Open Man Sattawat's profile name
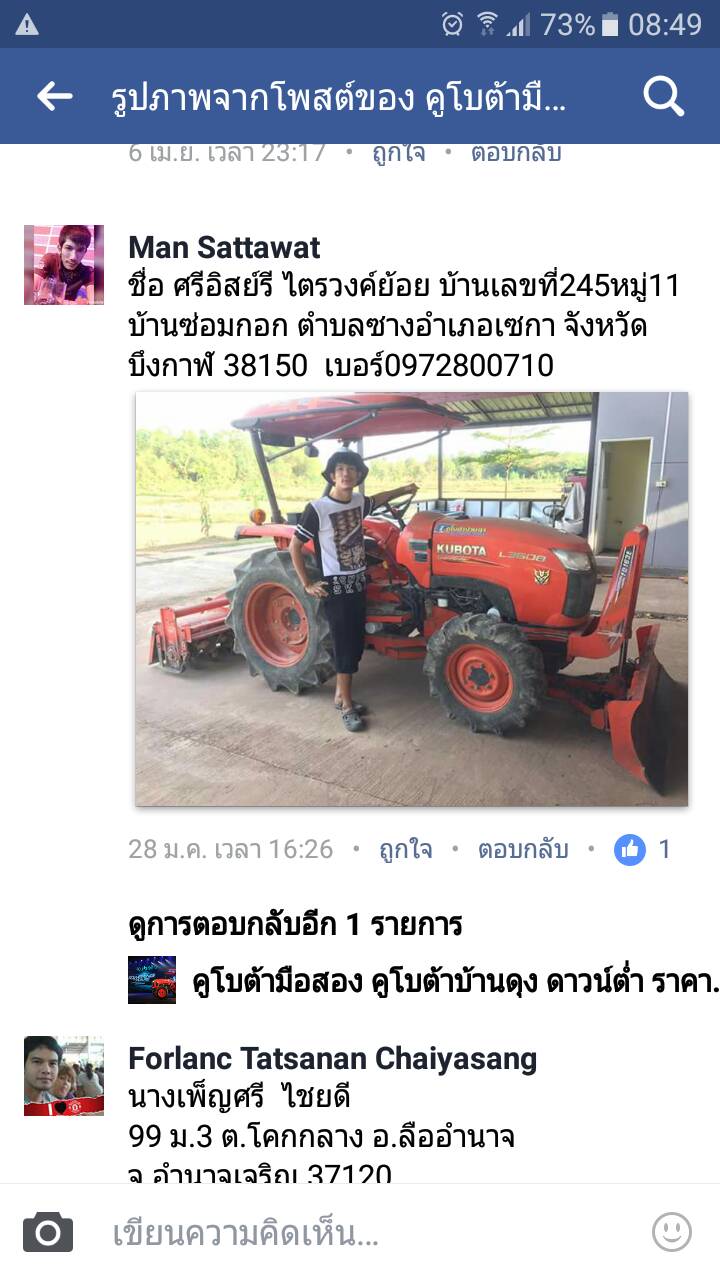720x1280 pixels. 224,247
